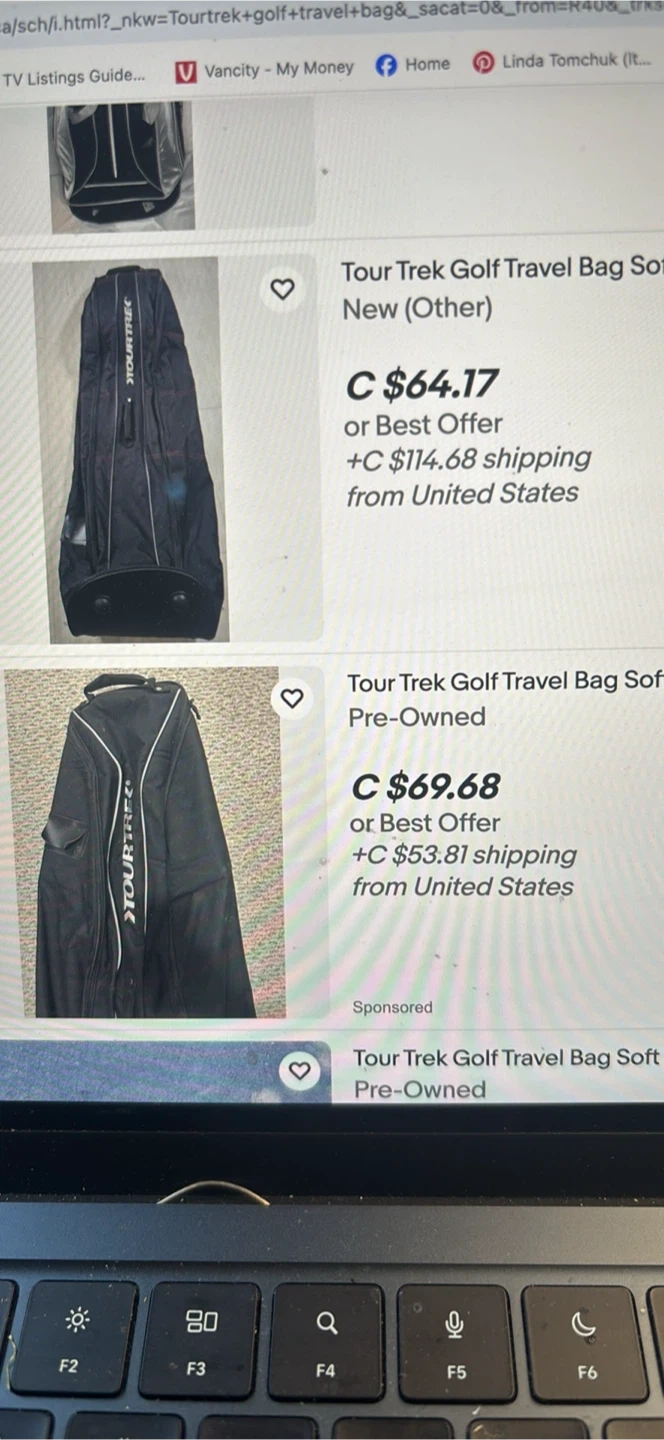Image resolution: width=664 pixels, height=1440 pixels.
Task: Open the Facebook Home bookmark
Action: pos(413,65)
